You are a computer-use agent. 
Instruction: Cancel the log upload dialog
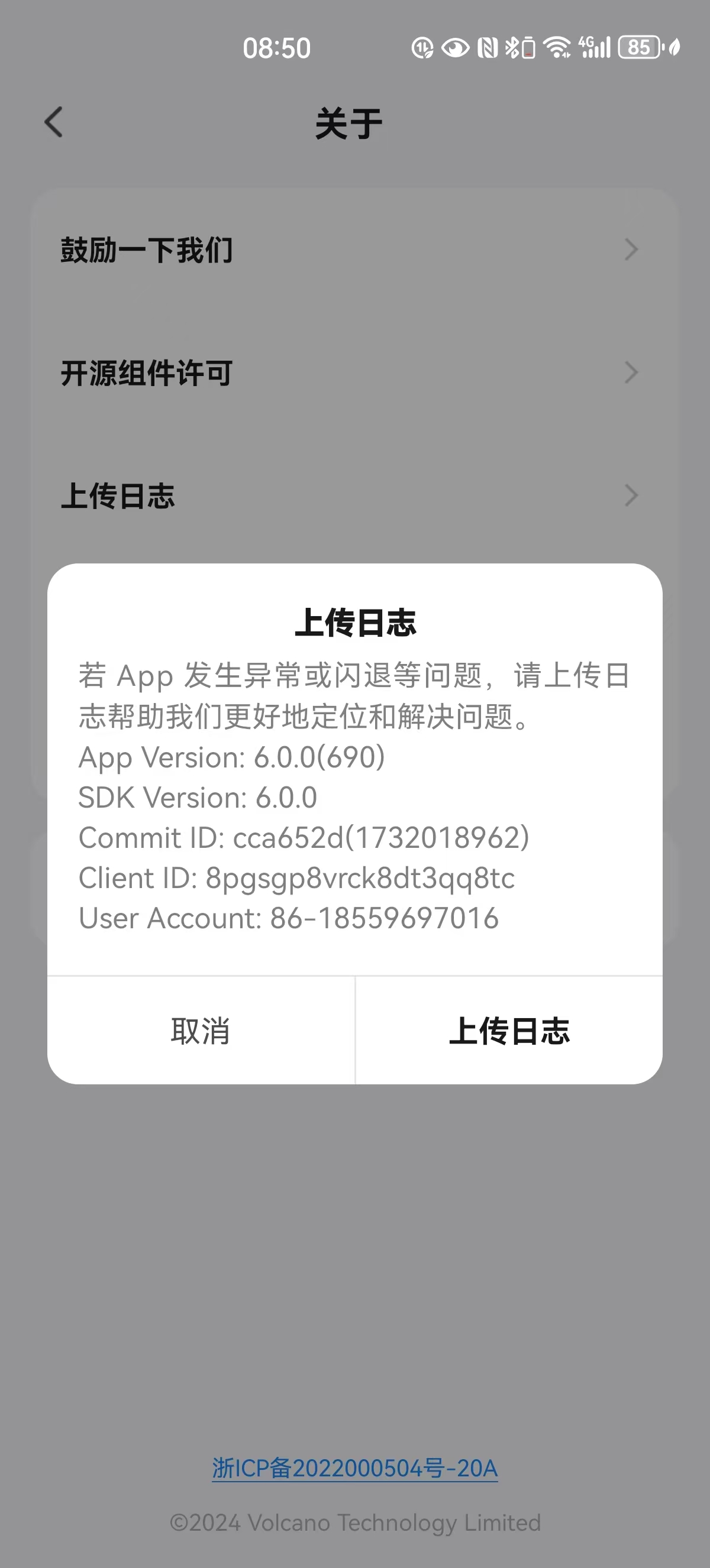tap(201, 1031)
